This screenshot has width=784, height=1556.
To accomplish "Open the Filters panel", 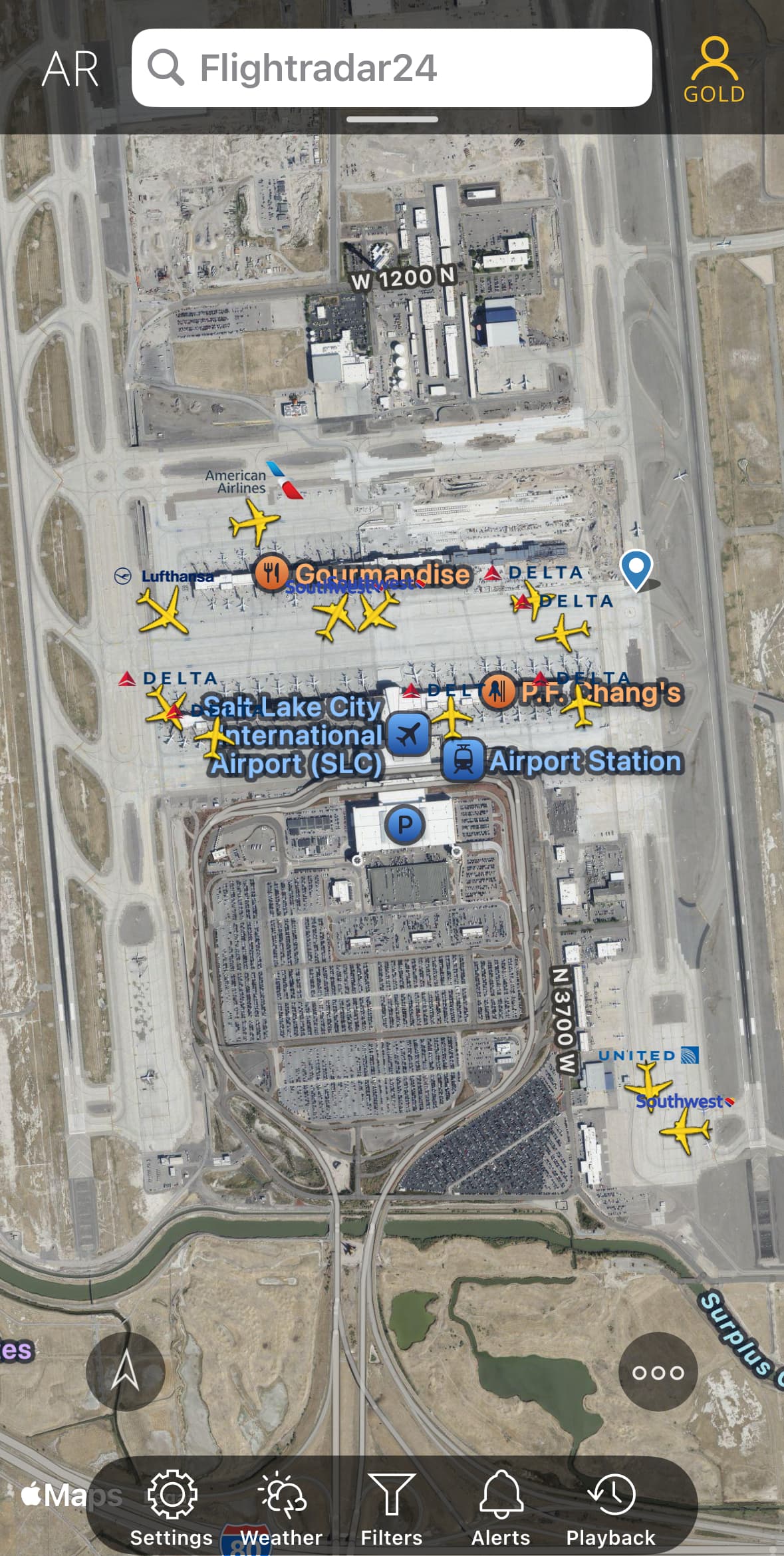I will pyautogui.click(x=391, y=1508).
